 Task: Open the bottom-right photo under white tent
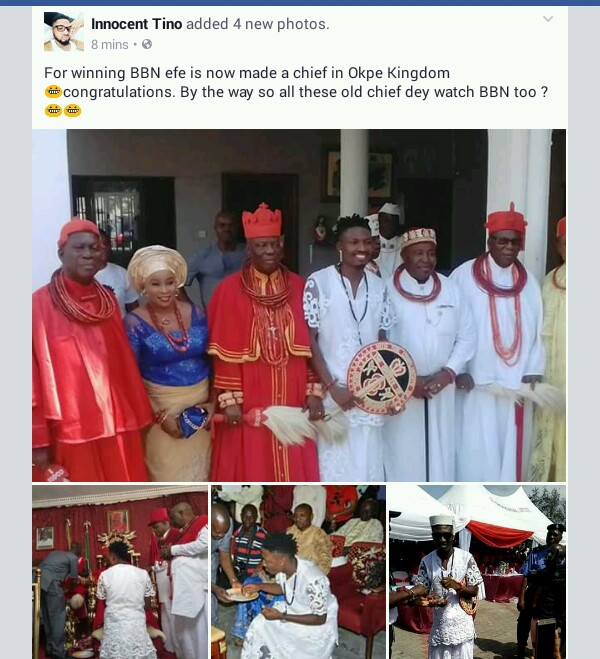coord(477,572)
